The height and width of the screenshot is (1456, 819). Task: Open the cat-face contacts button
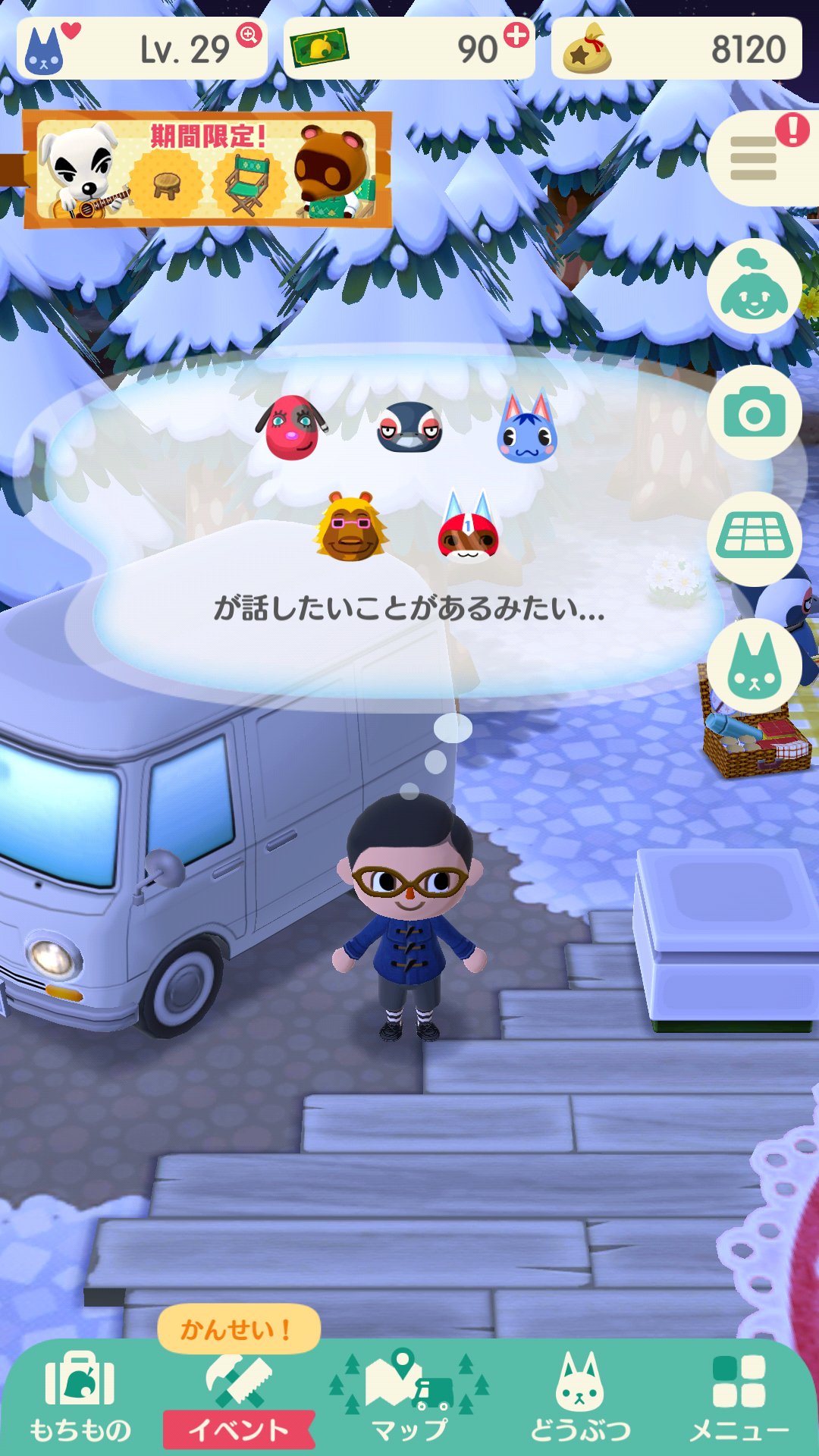tap(754, 666)
